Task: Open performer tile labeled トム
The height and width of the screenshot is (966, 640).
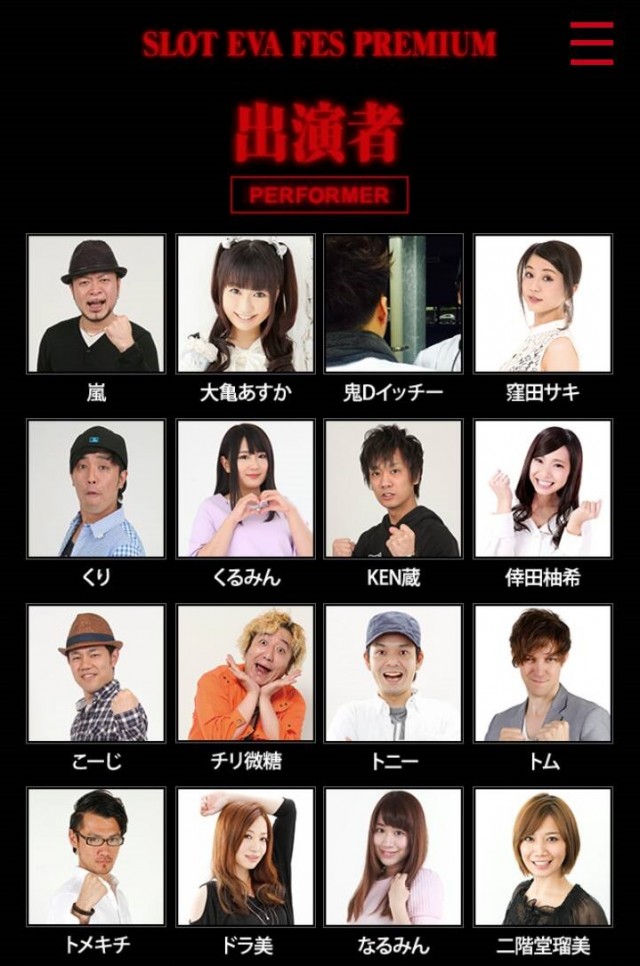Action: pos(542,673)
